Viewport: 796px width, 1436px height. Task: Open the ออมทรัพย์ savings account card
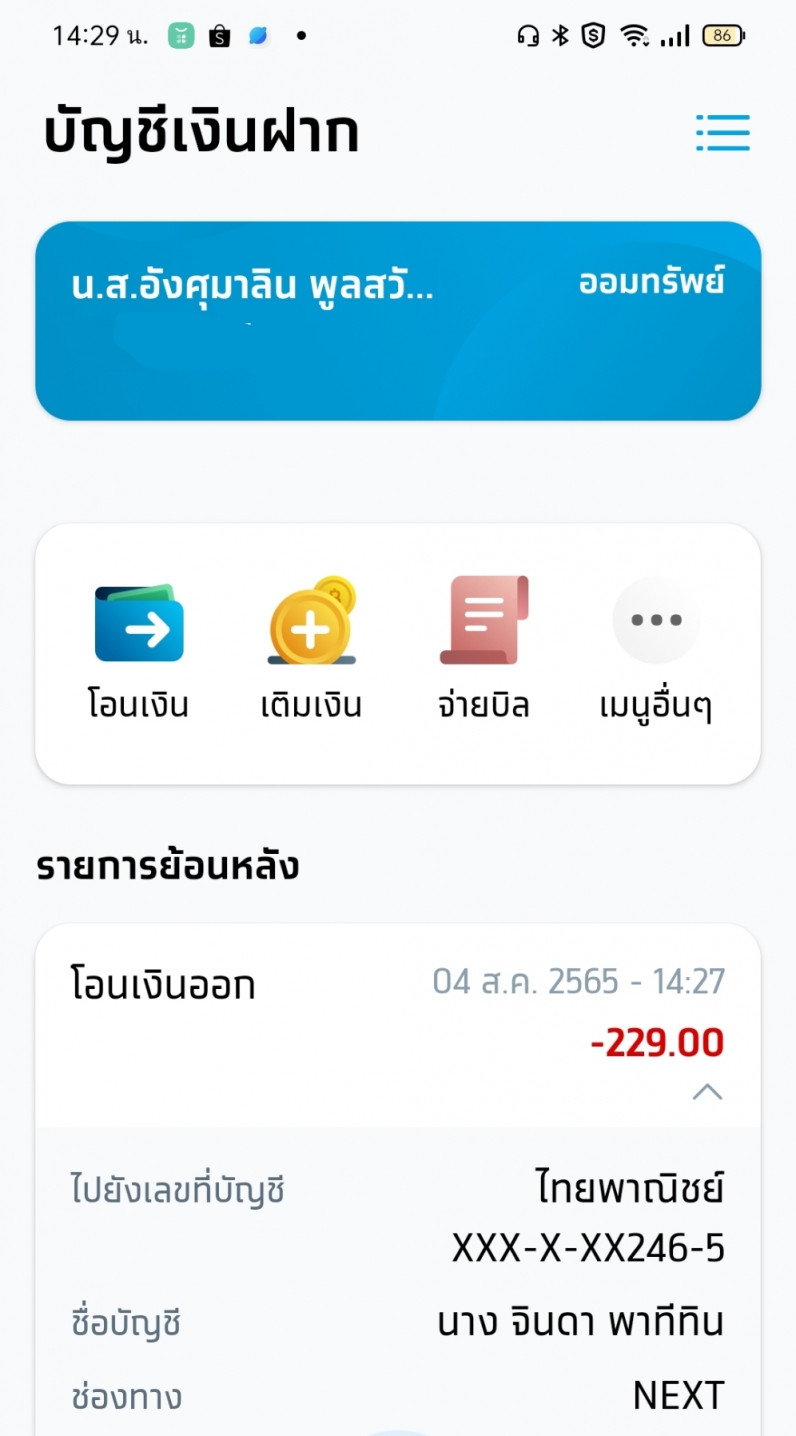(x=398, y=320)
